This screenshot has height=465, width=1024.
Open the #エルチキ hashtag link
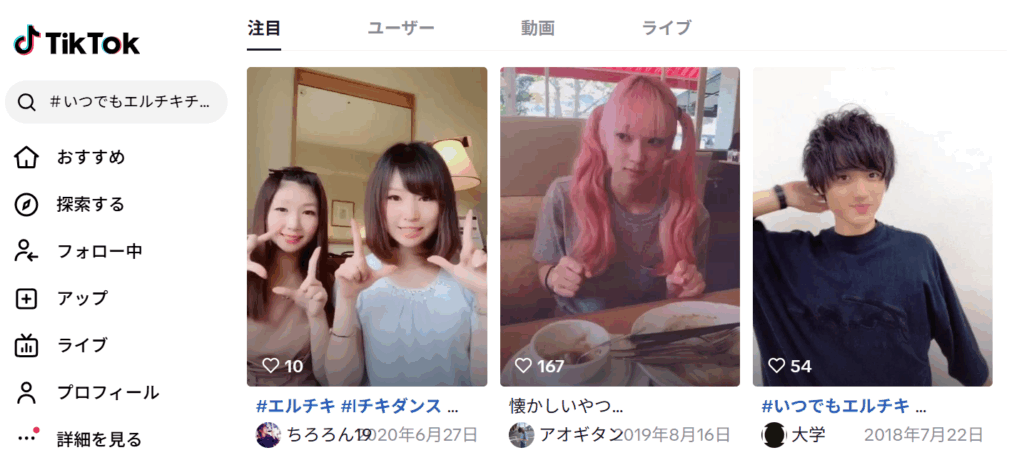[x=295, y=406]
